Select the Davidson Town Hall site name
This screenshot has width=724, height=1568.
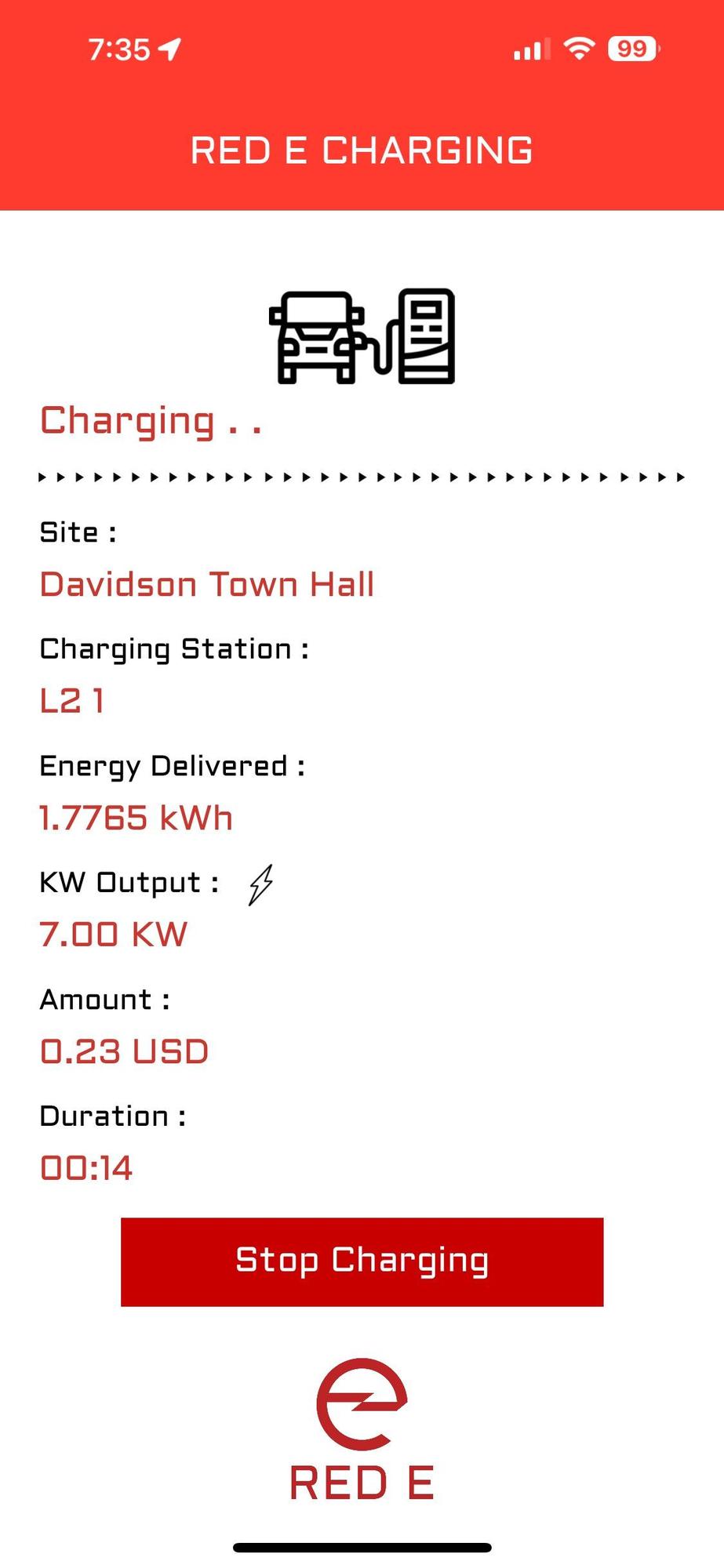click(208, 584)
